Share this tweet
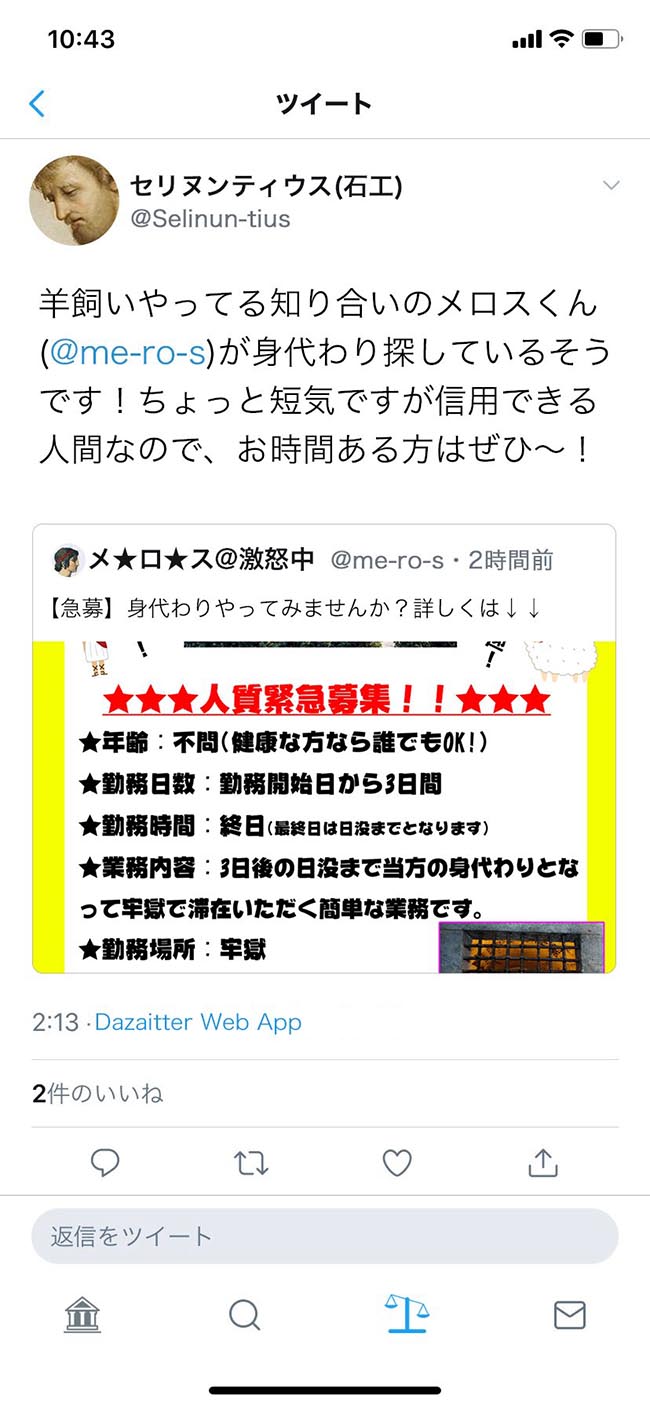This screenshot has width=650, height=1407. point(542,1162)
